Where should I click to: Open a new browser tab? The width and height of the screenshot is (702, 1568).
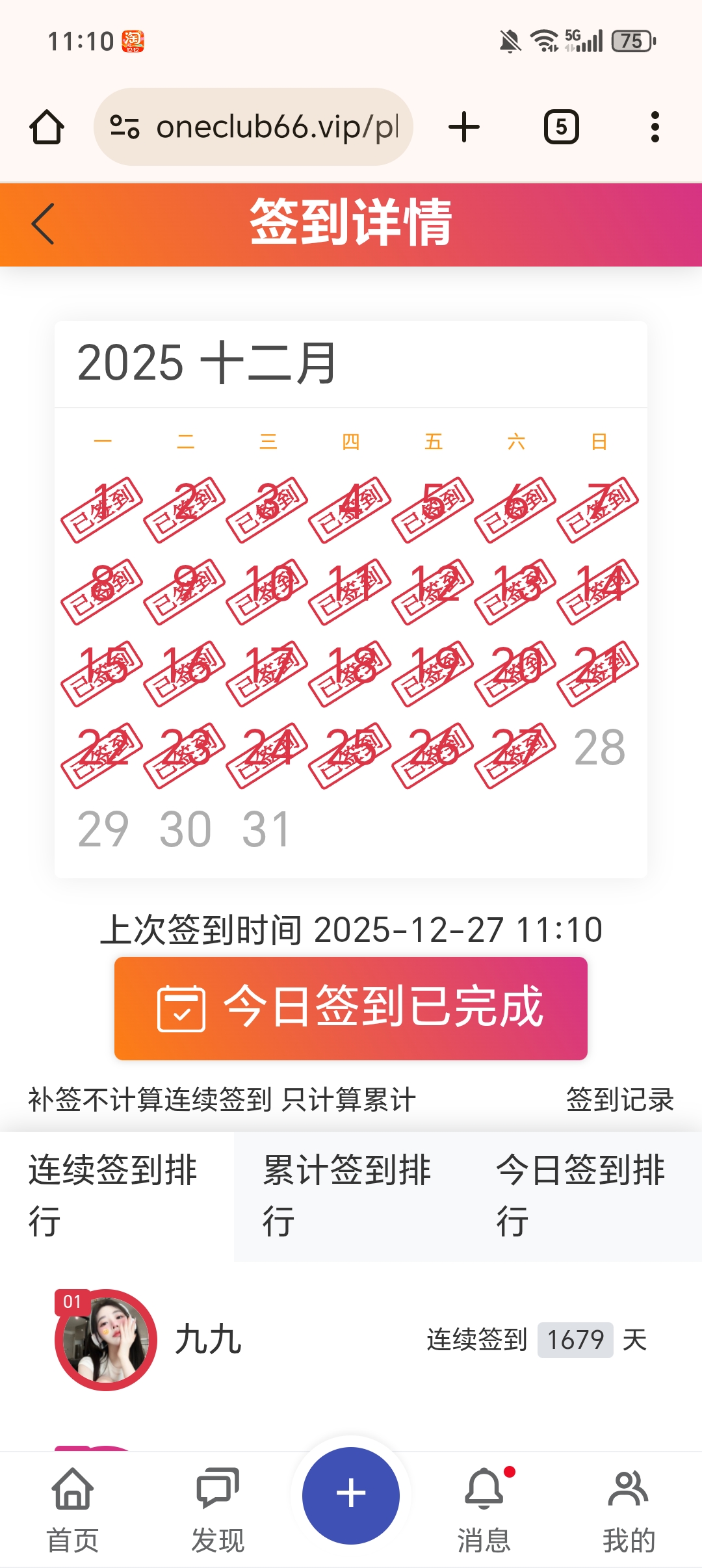click(464, 127)
